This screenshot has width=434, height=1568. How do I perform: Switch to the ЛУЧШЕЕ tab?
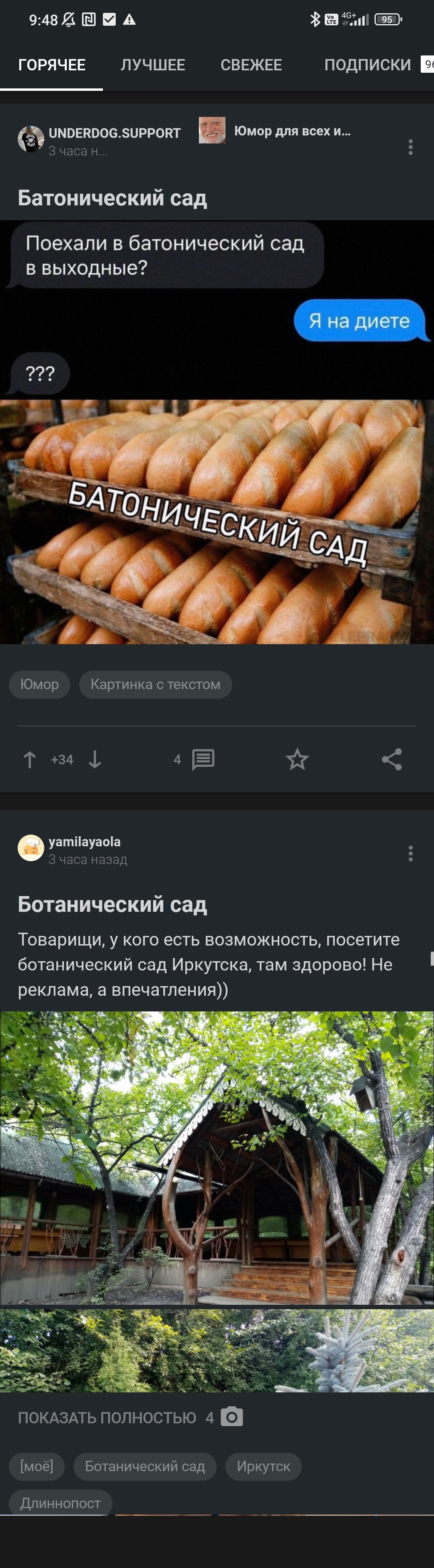pos(153,65)
